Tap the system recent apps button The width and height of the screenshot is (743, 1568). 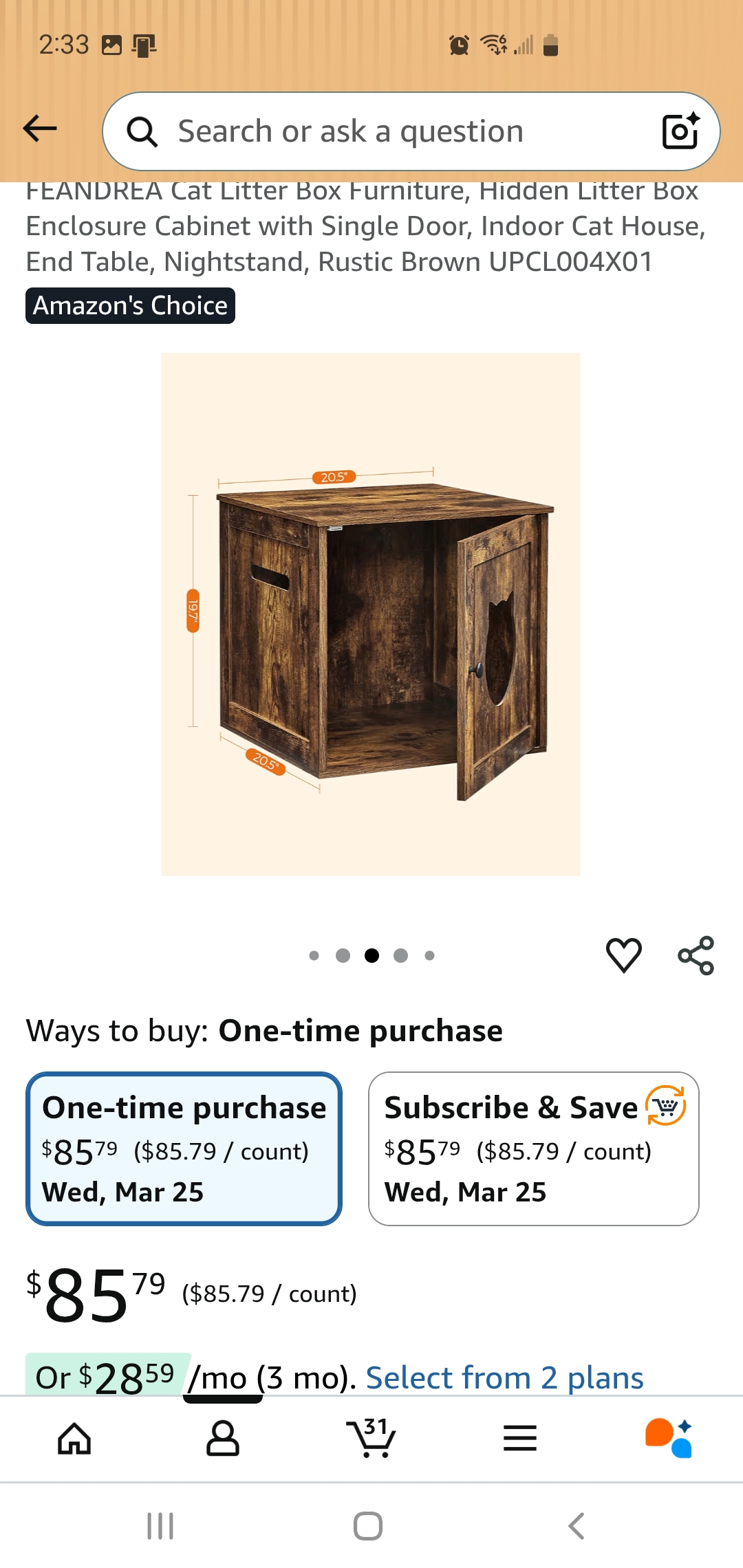(x=160, y=1526)
